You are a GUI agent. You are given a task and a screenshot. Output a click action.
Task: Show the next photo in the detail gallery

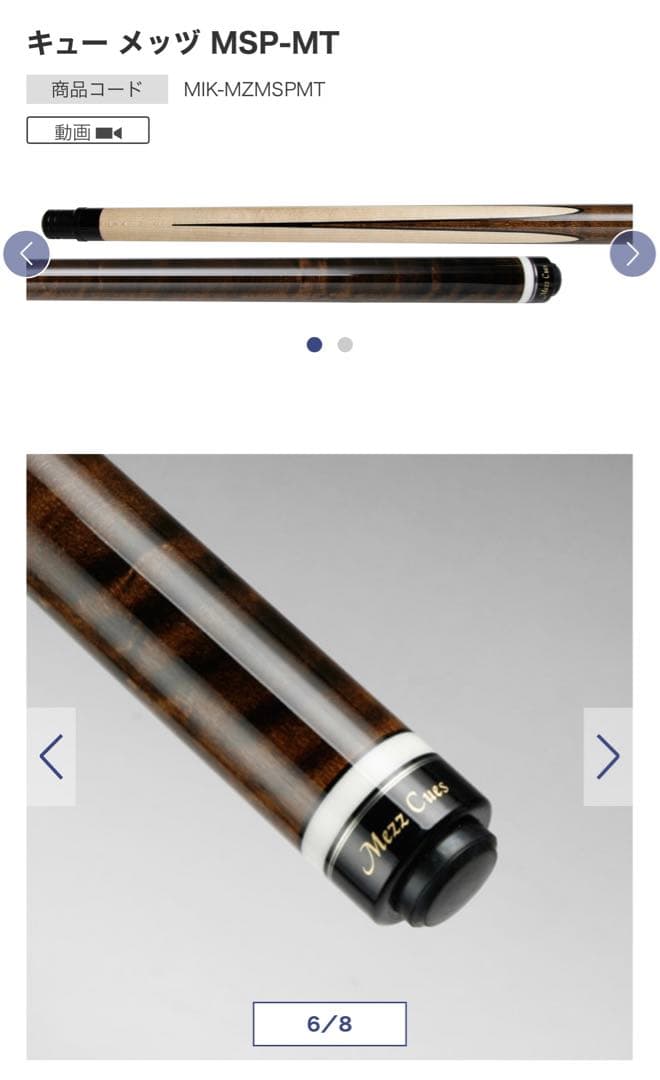[608, 757]
